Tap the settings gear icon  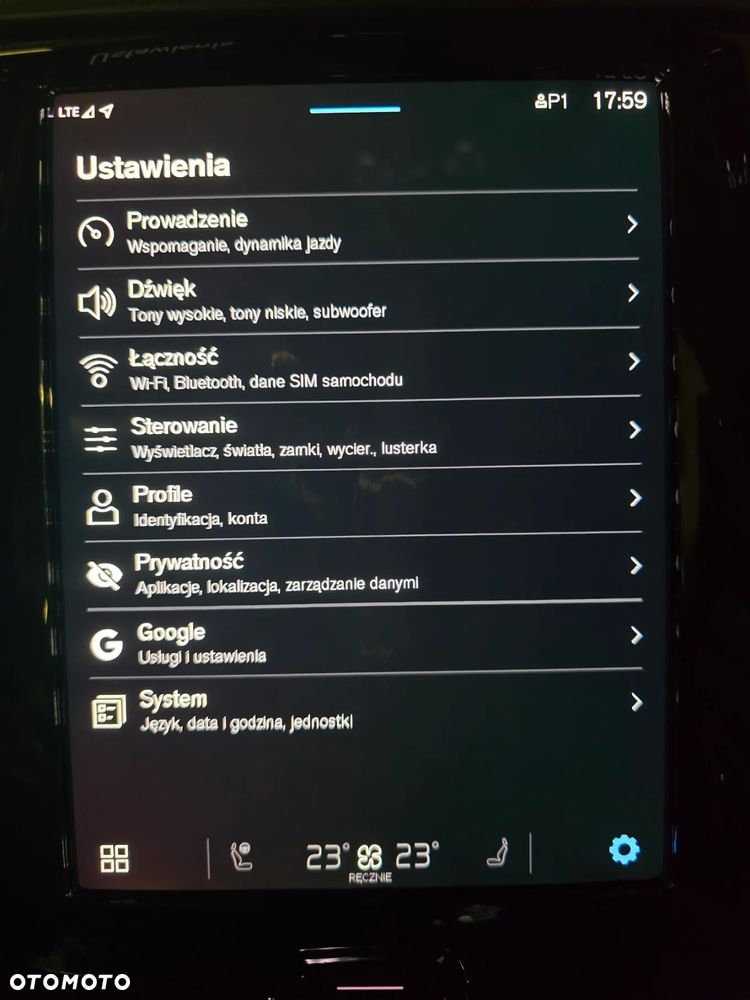pyautogui.click(x=624, y=851)
